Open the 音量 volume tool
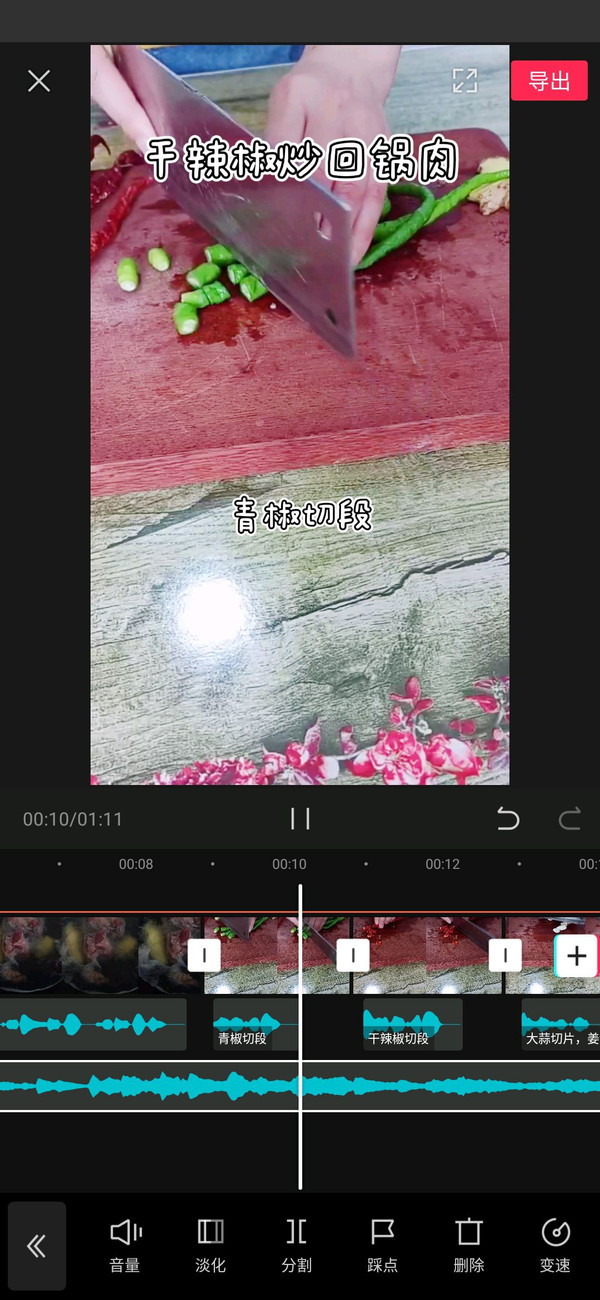Viewport: 600px width, 1300px height. tap(125, 1245)
